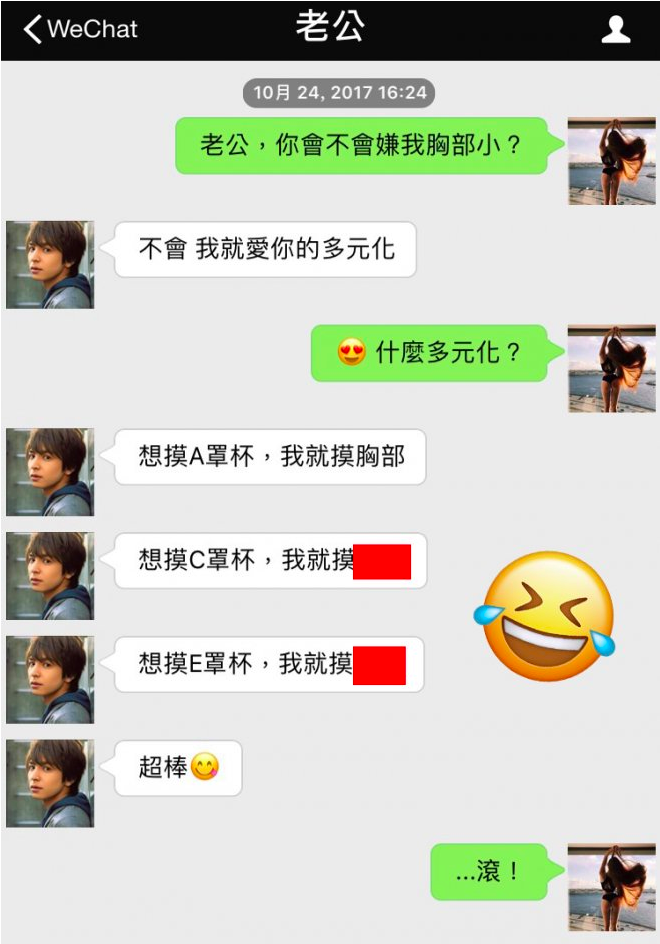Open your own avatar beside ...滾!
The image size is (660, 944).
click(611, 887)
